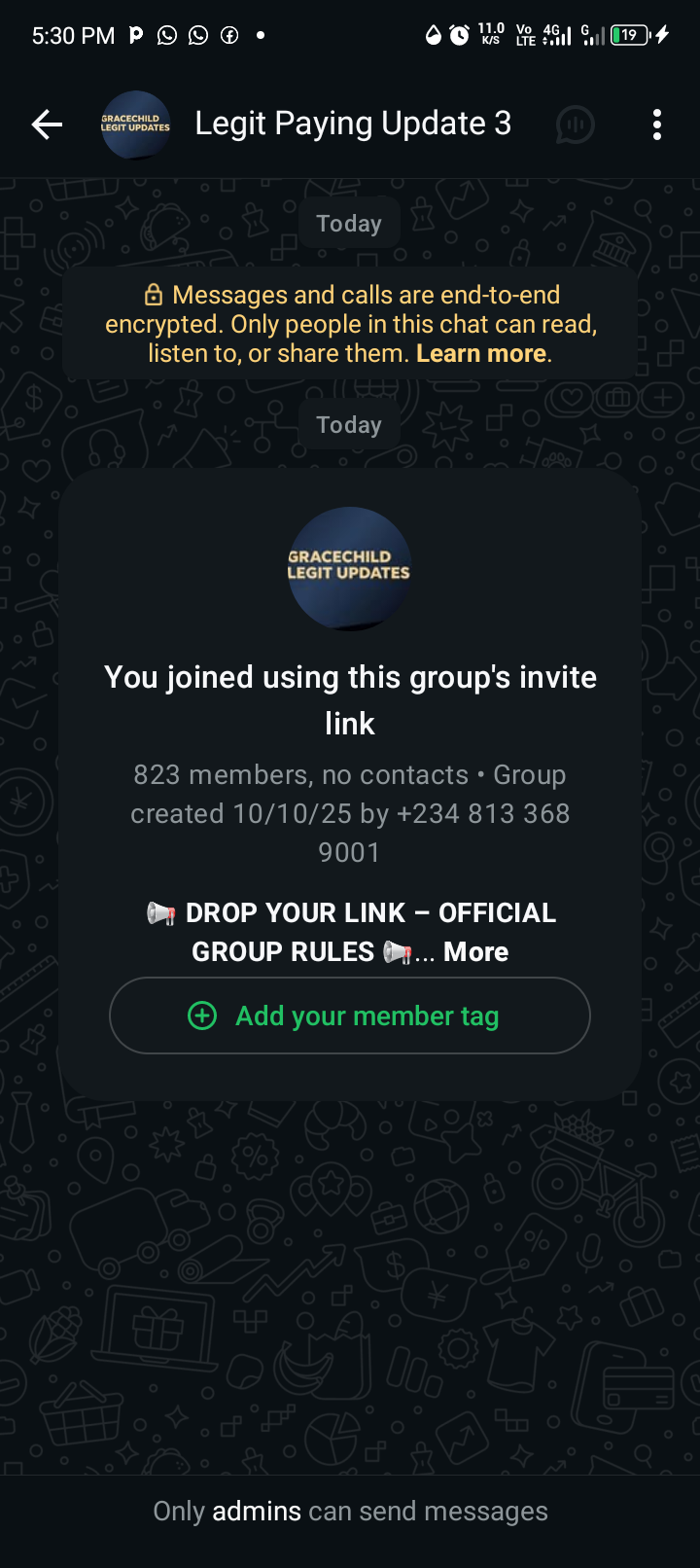
Task: Follow the Learn more encryption link
Action: 481,353
